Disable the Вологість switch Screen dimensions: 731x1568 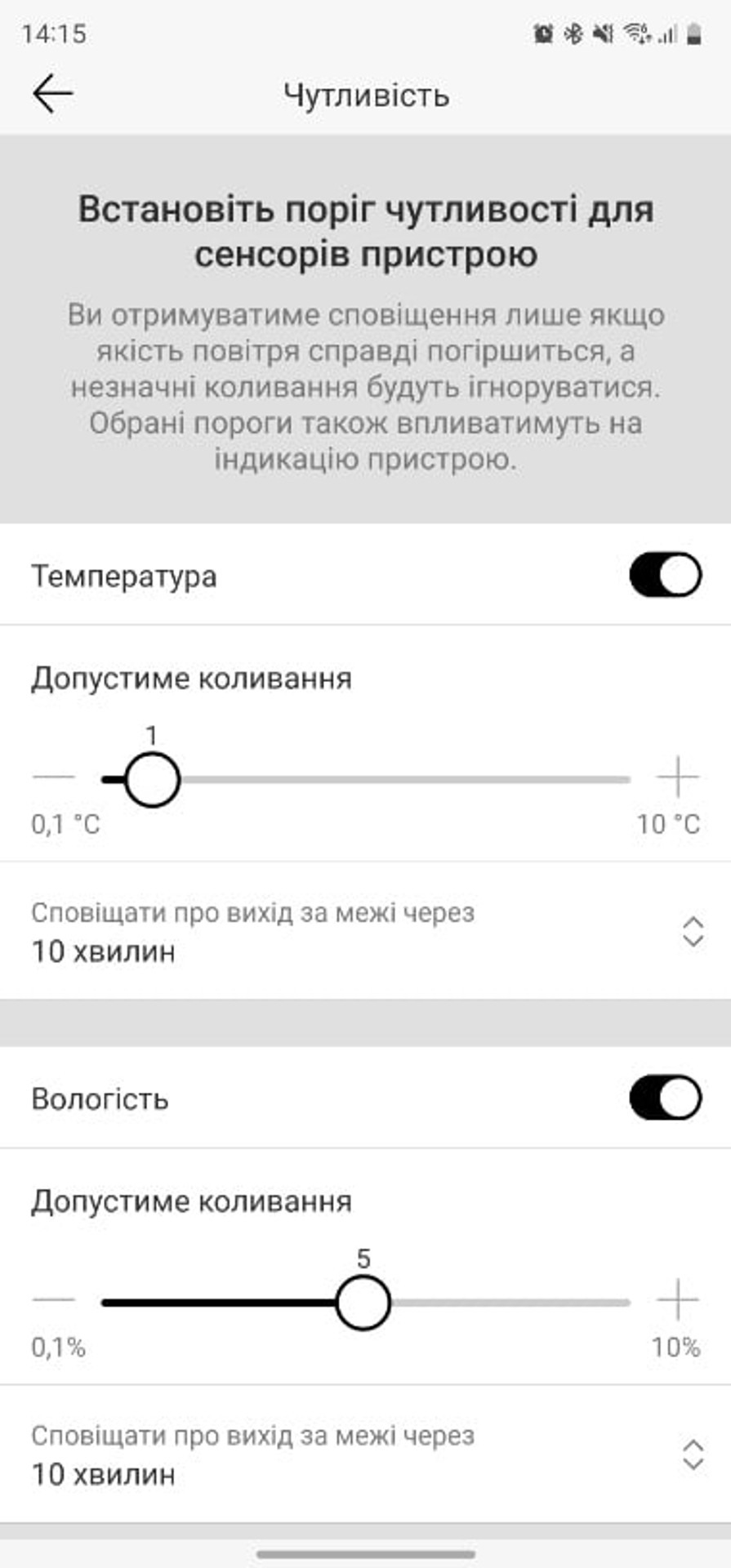click(x=665, y=1098)
